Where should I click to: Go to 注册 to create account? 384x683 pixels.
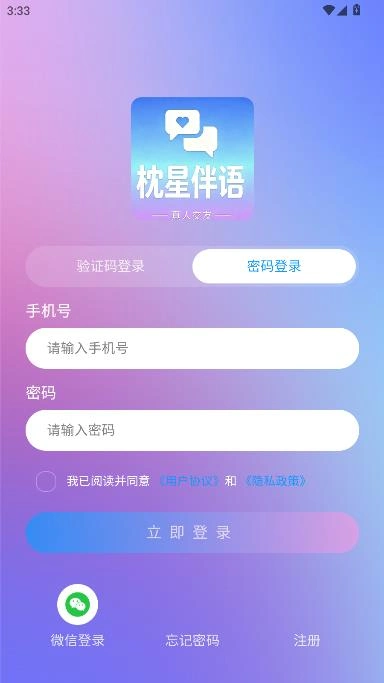click(307, 640)
